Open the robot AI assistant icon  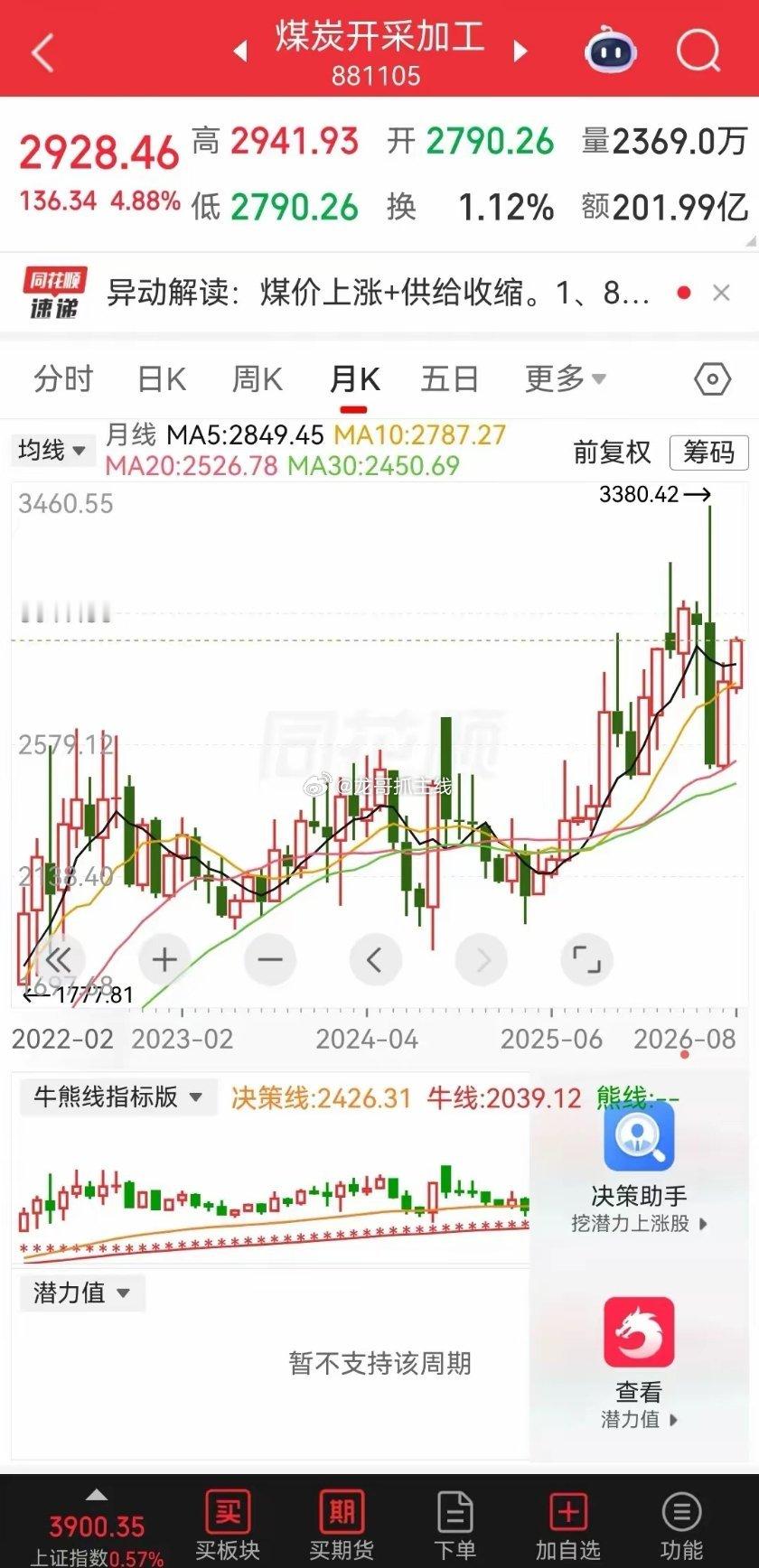pos(610,51)
